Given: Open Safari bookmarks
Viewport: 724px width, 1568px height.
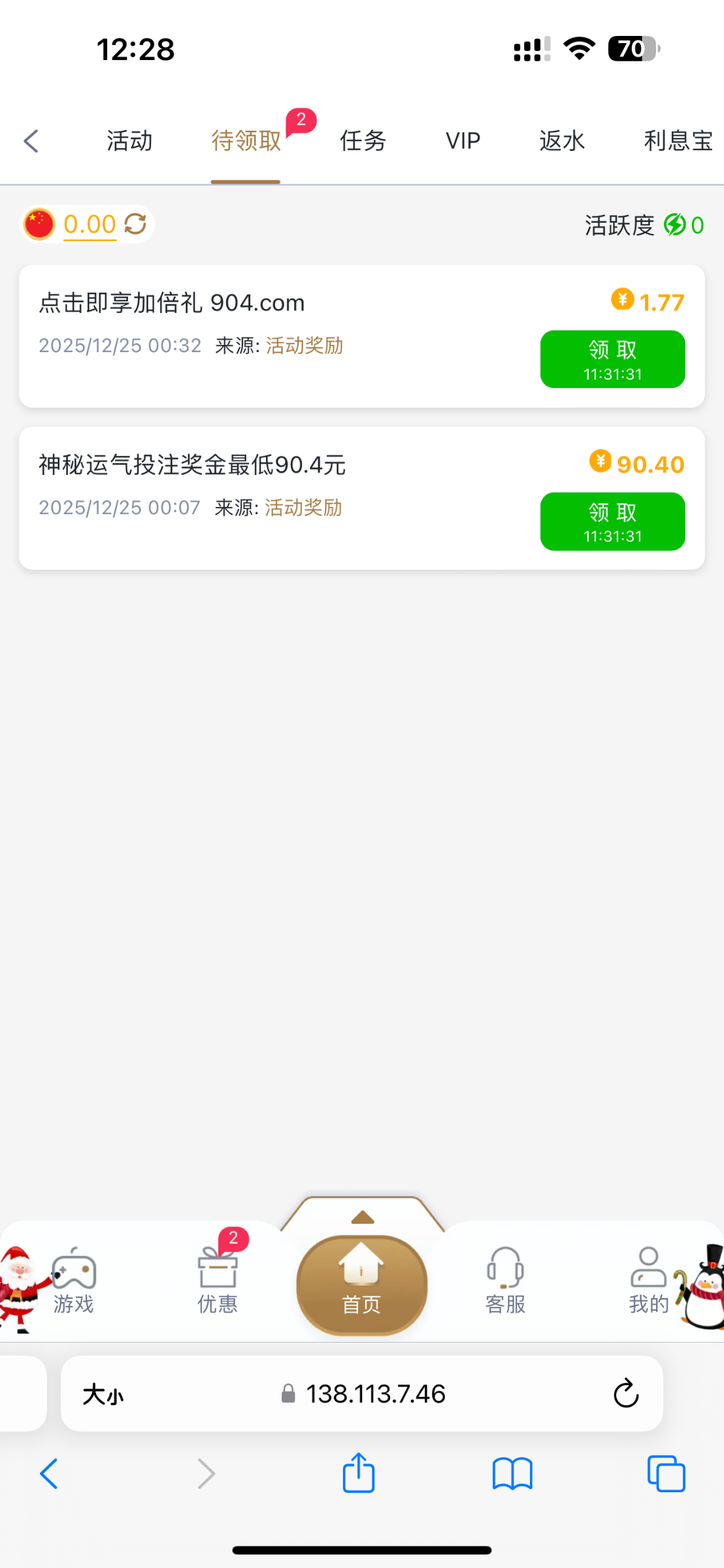Looking at the screenshot, I should pyautogui.click(x=512, y=1473).
